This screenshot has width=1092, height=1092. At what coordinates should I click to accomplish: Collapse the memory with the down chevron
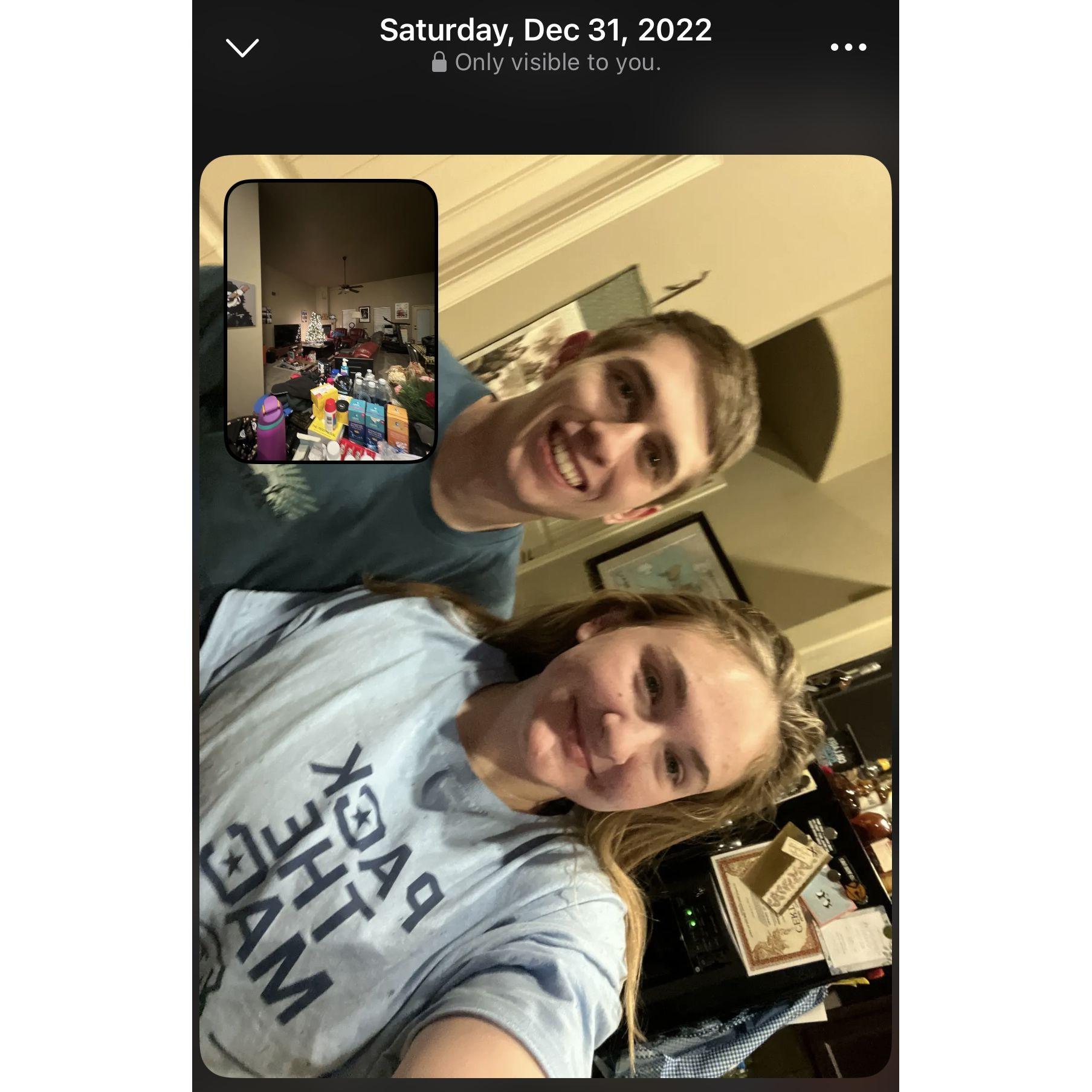point(242,48)
